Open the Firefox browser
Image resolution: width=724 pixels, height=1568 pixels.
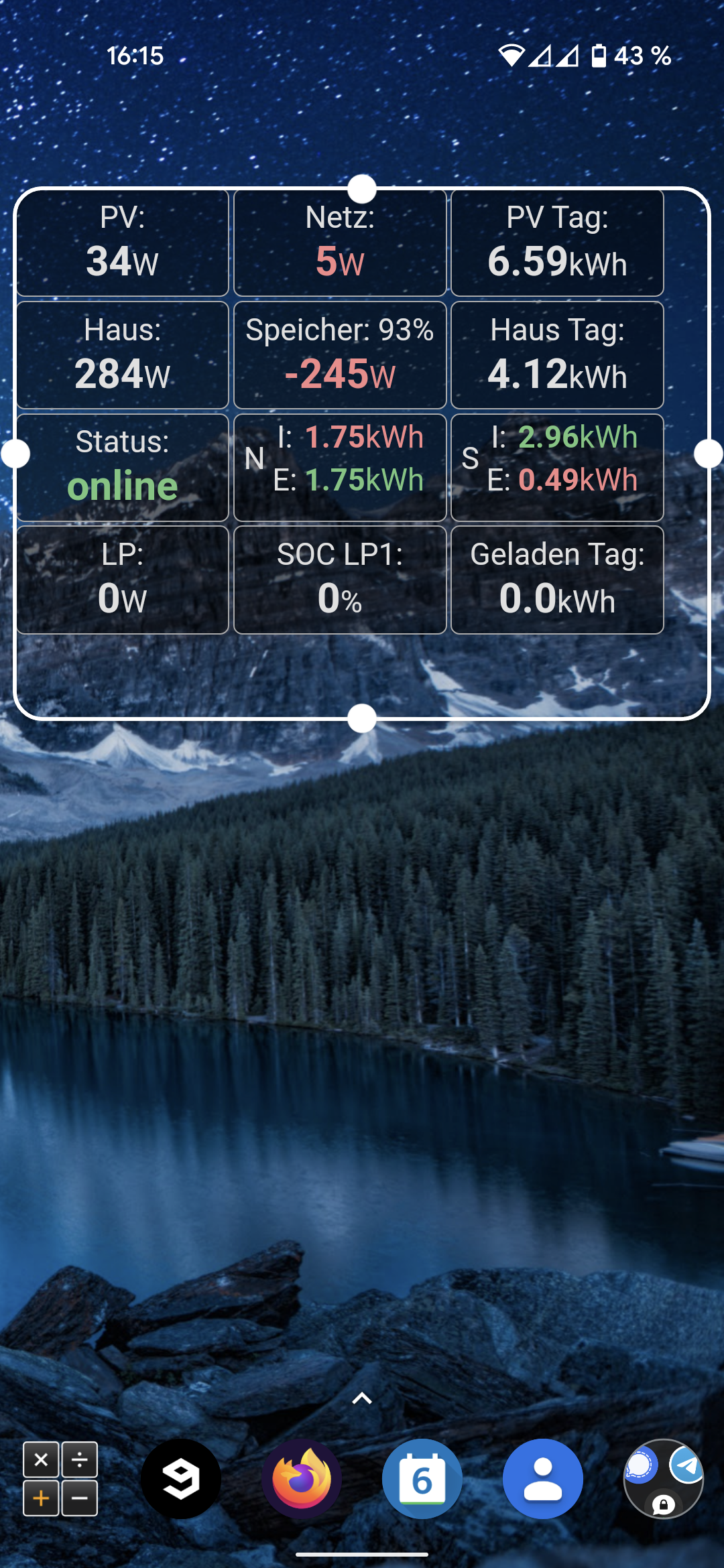(x=302, y=1479)
